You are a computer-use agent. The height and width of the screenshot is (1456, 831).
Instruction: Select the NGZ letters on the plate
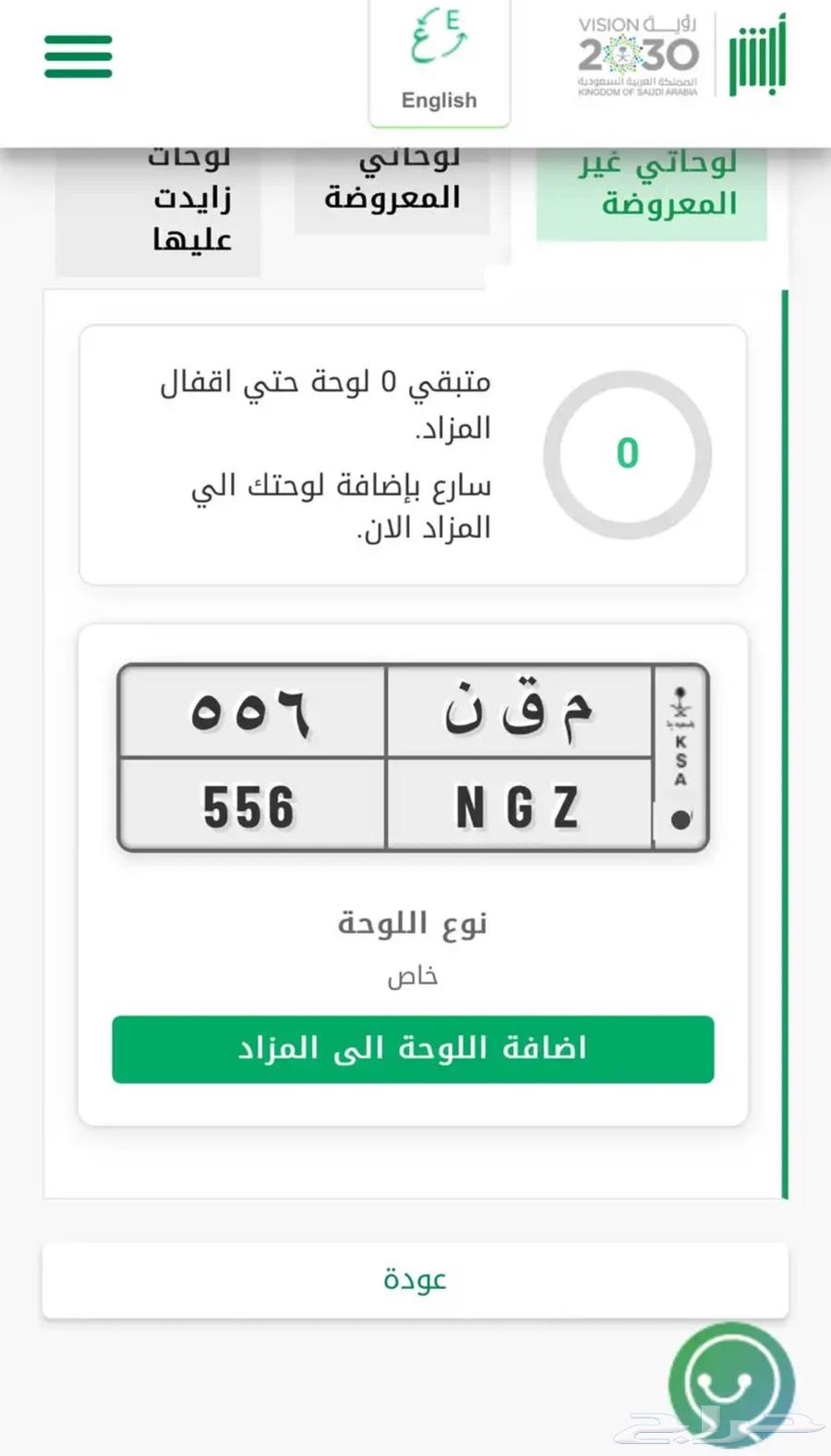point(517,806)
